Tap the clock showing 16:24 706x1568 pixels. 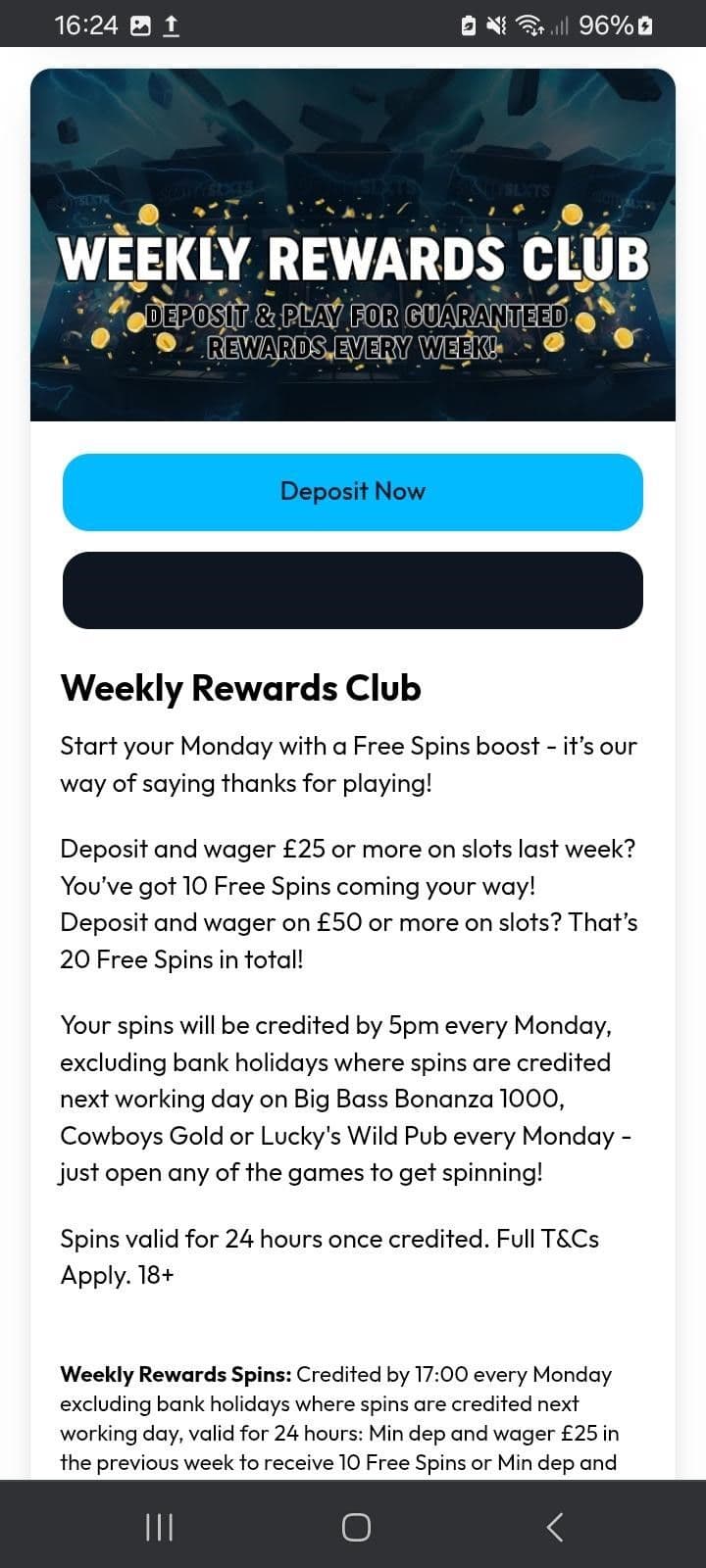pyautogui.click(x=88, y=24)
